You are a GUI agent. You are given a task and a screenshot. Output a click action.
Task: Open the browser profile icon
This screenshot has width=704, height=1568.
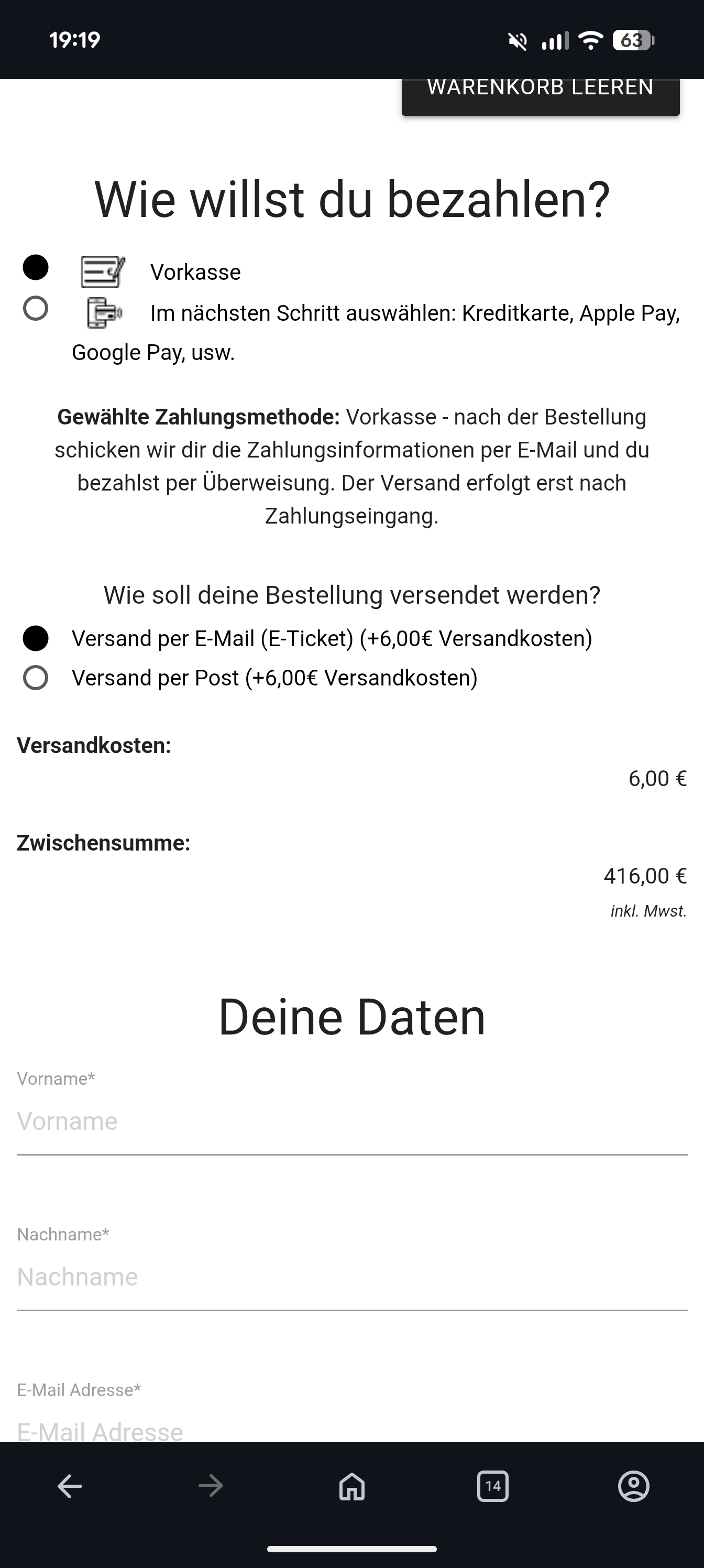[x=633, y=1486]
